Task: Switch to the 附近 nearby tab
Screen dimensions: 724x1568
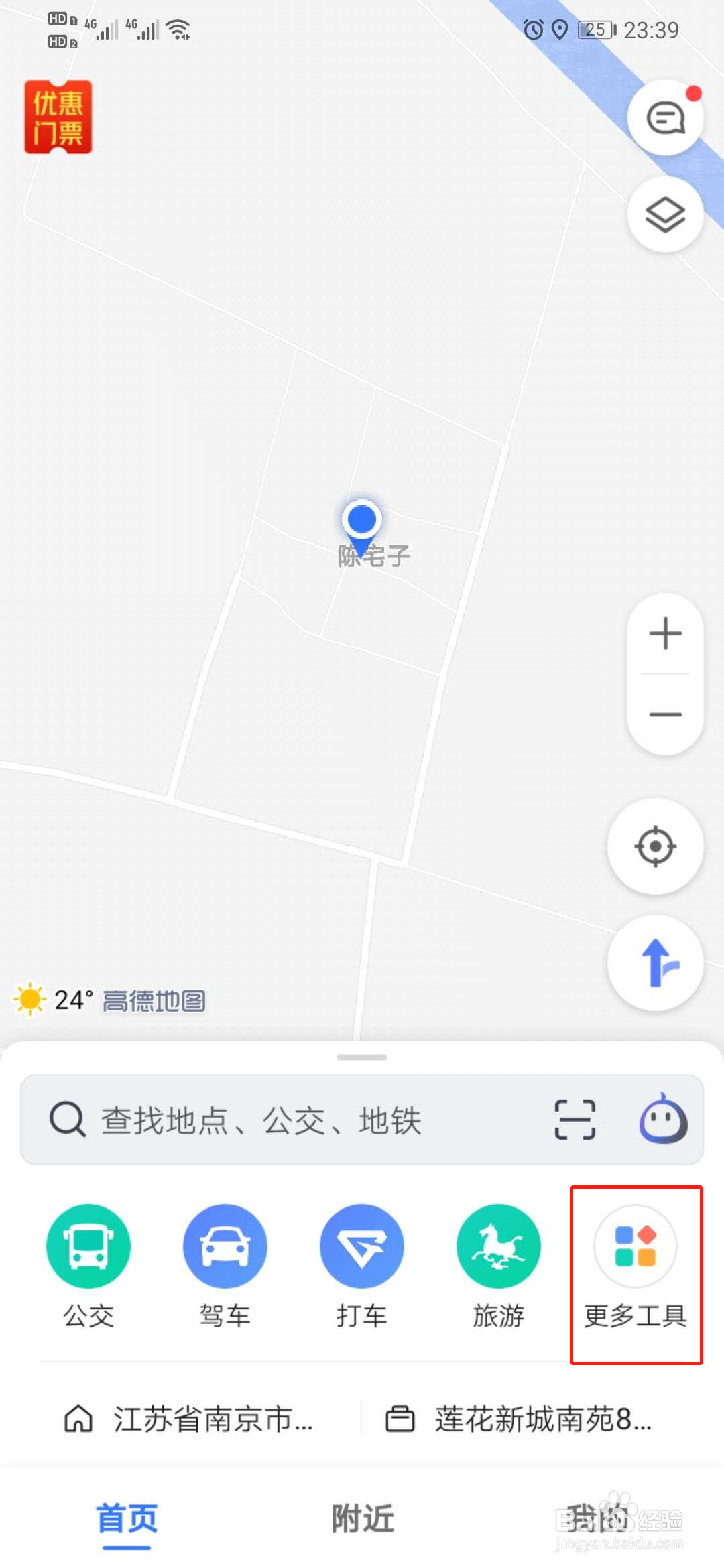Action: pyautogui.click(x=362, y=1518)
